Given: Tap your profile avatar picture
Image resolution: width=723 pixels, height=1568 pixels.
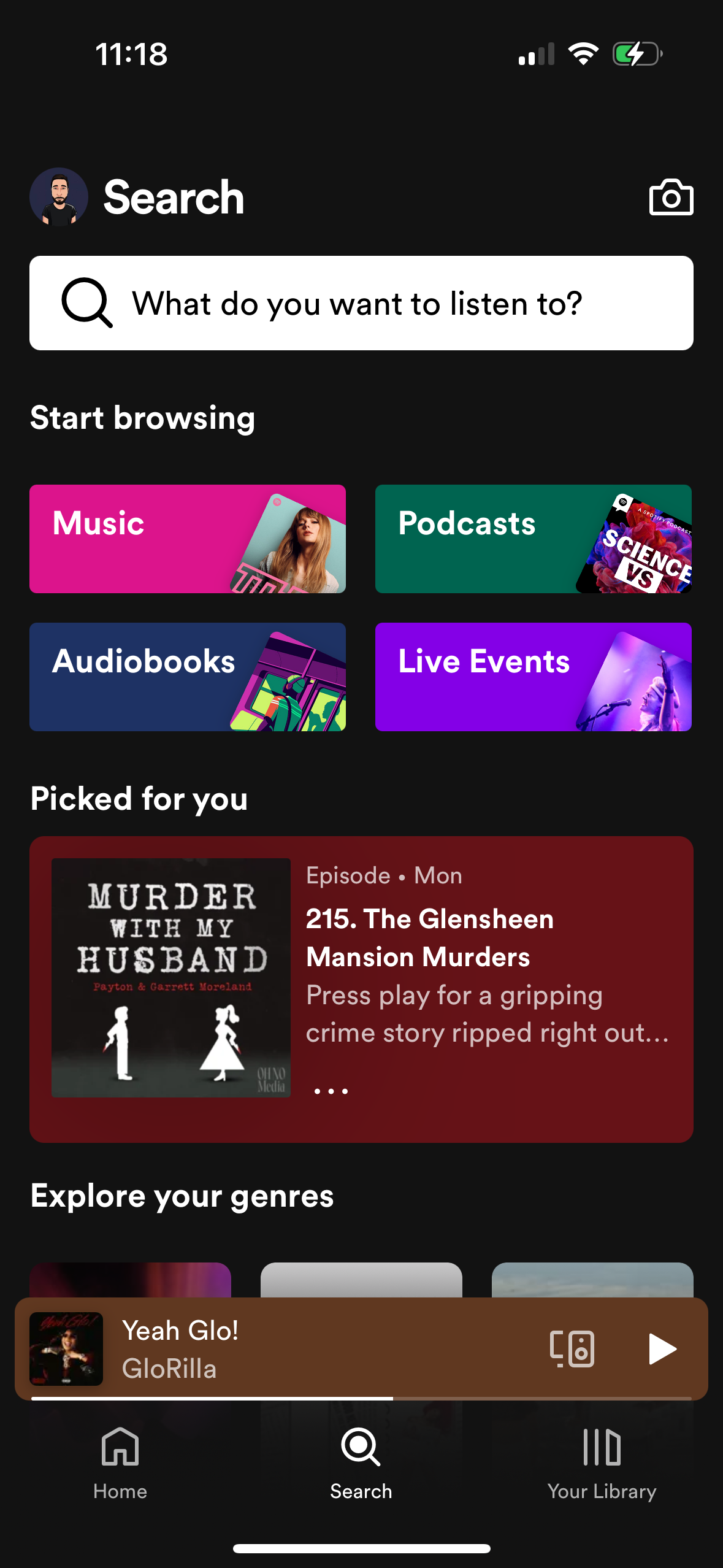Looking at the screenshot, I should click(58, 196).
